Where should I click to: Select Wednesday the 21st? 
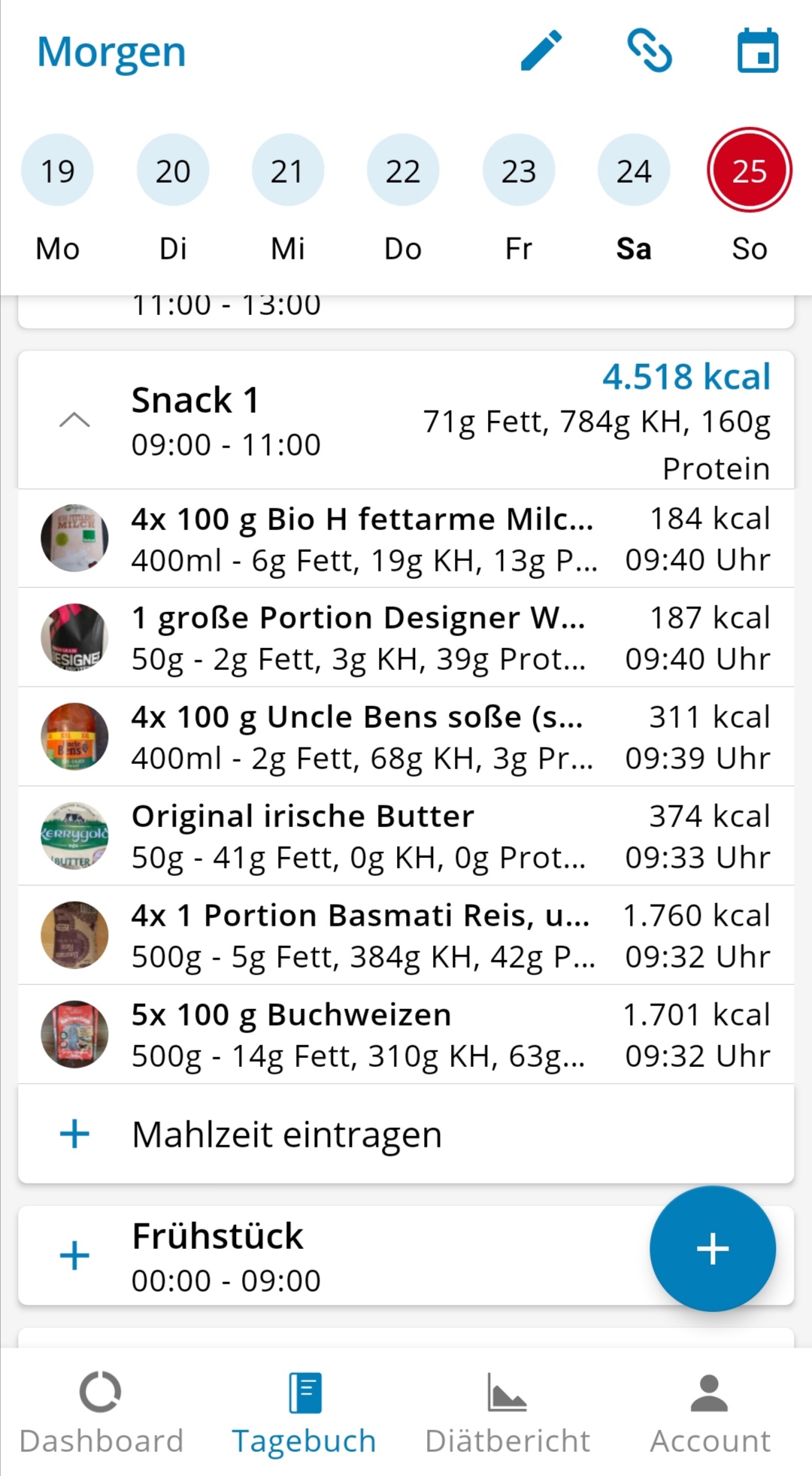[288, 171]
